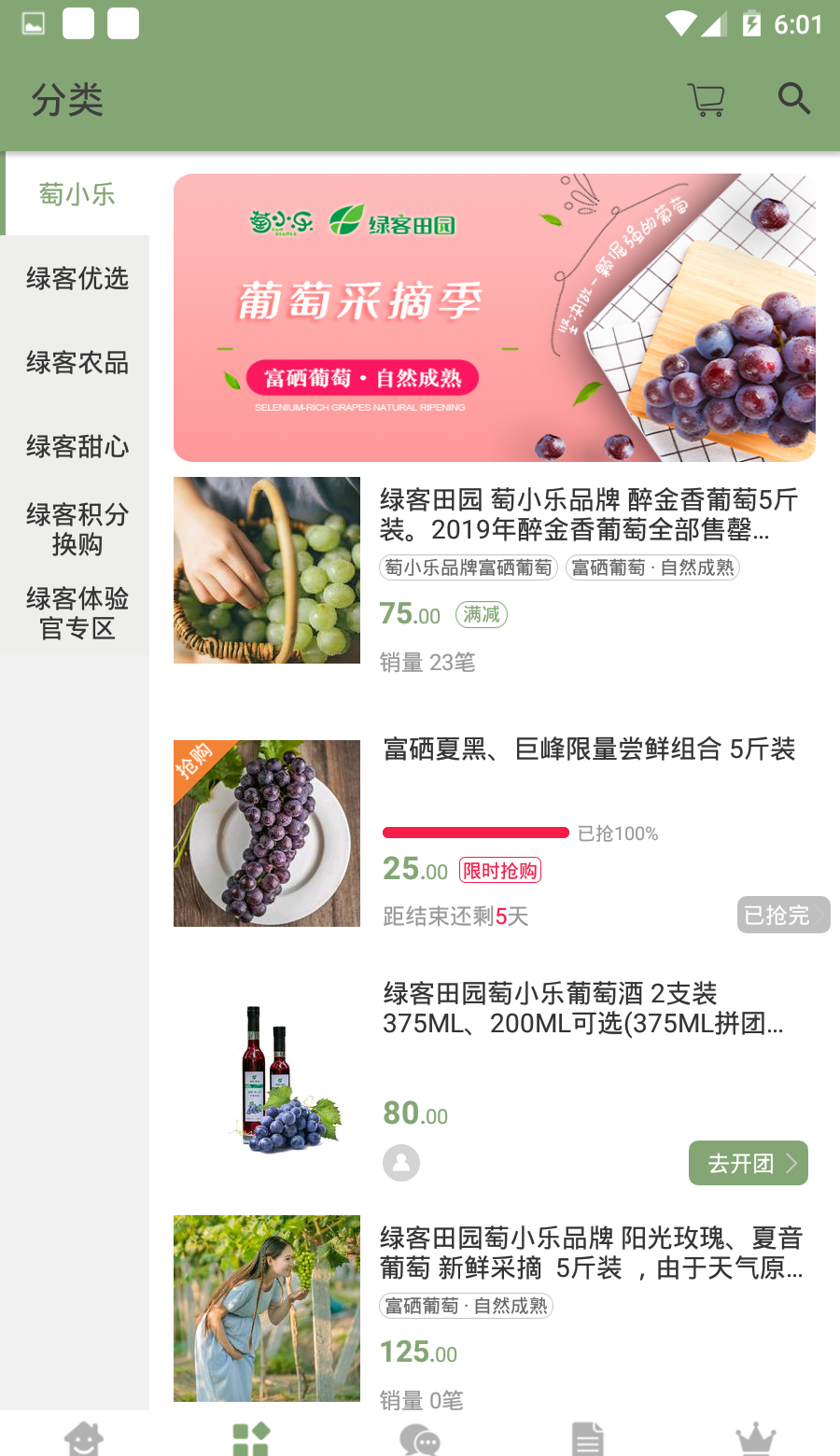Screen dimensions: 840x1456
Task: Switch to the 绿客优选 category
Action: (77, 278)
